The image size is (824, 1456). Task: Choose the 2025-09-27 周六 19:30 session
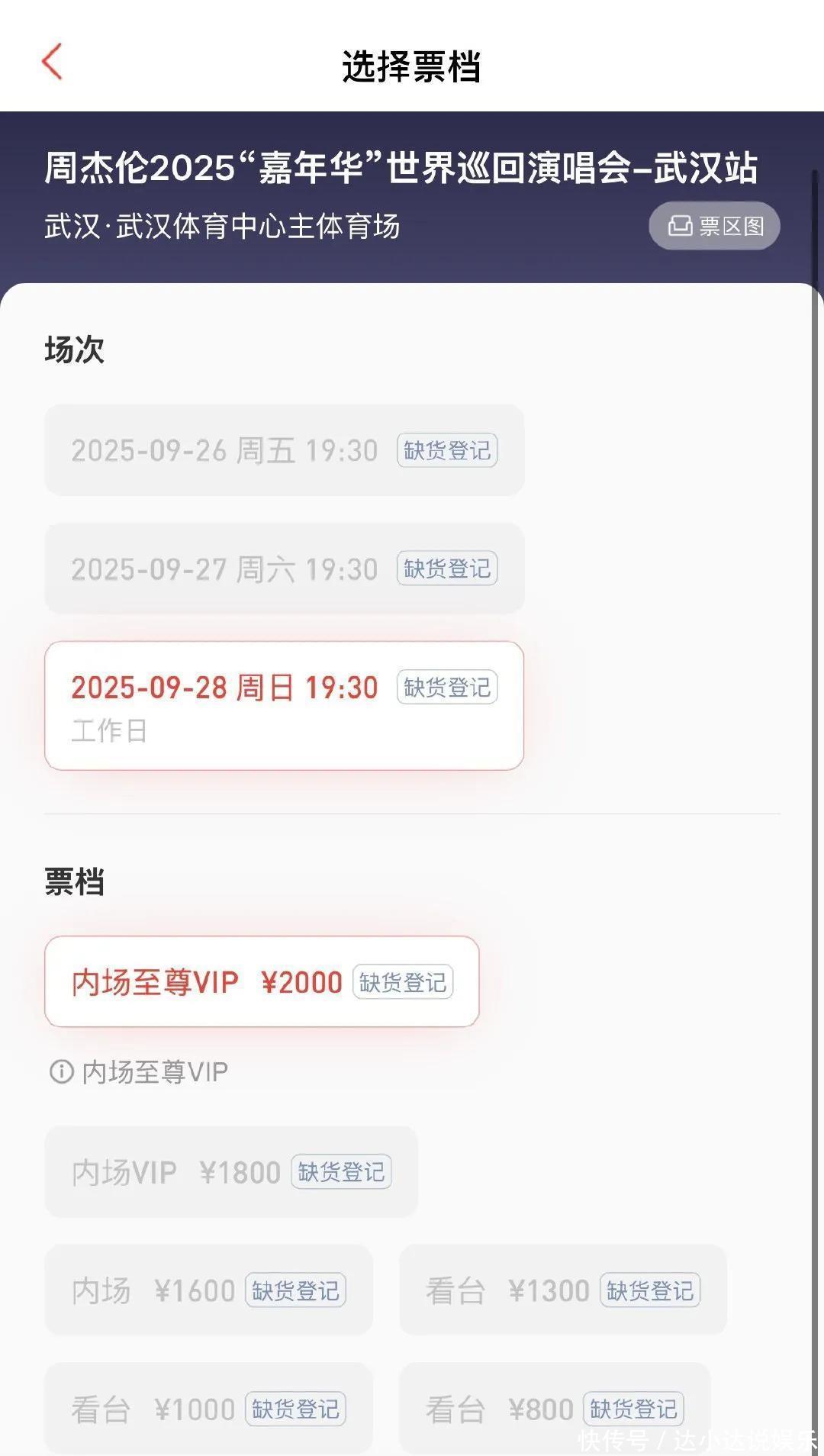[x=284, y=569]
